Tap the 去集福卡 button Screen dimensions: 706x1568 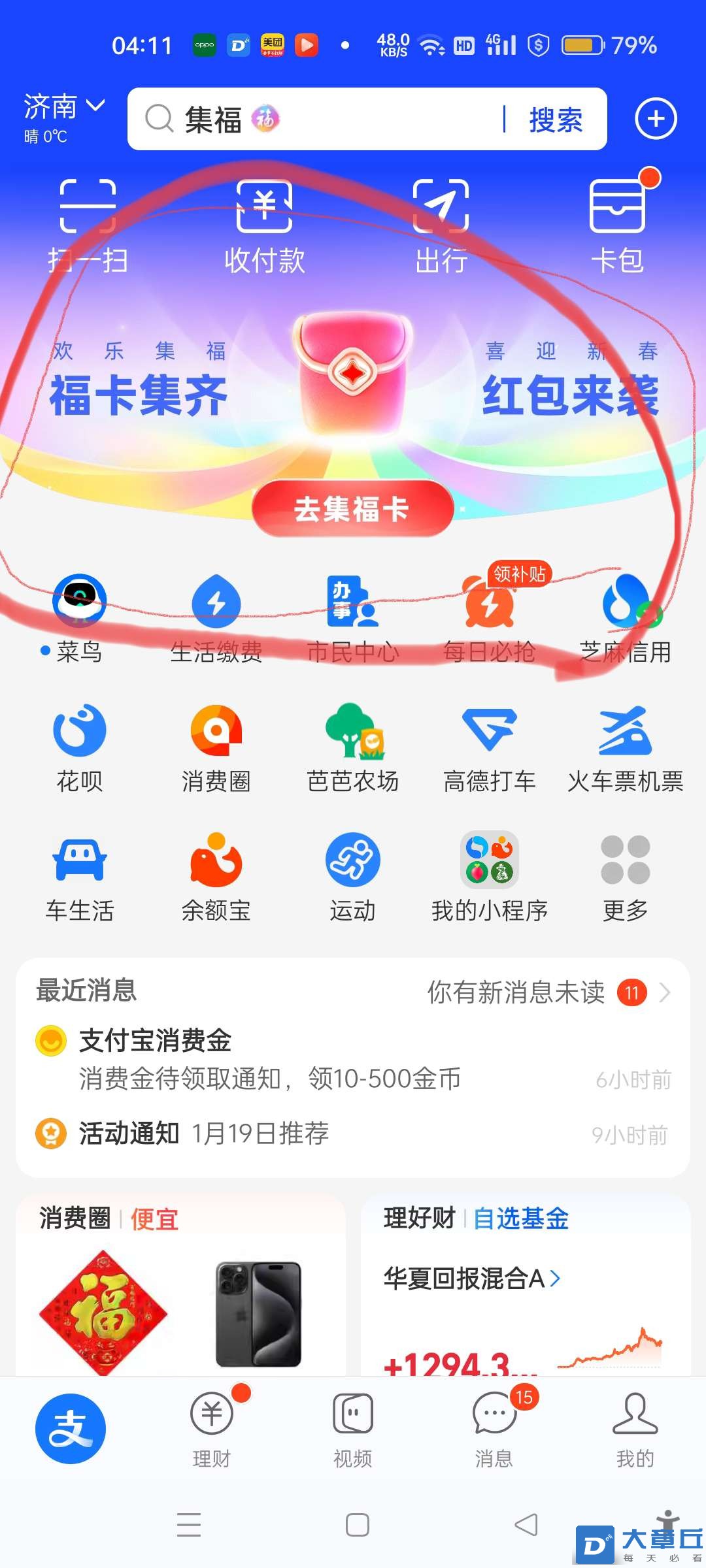pyautogui.click(x=352, y=509)
